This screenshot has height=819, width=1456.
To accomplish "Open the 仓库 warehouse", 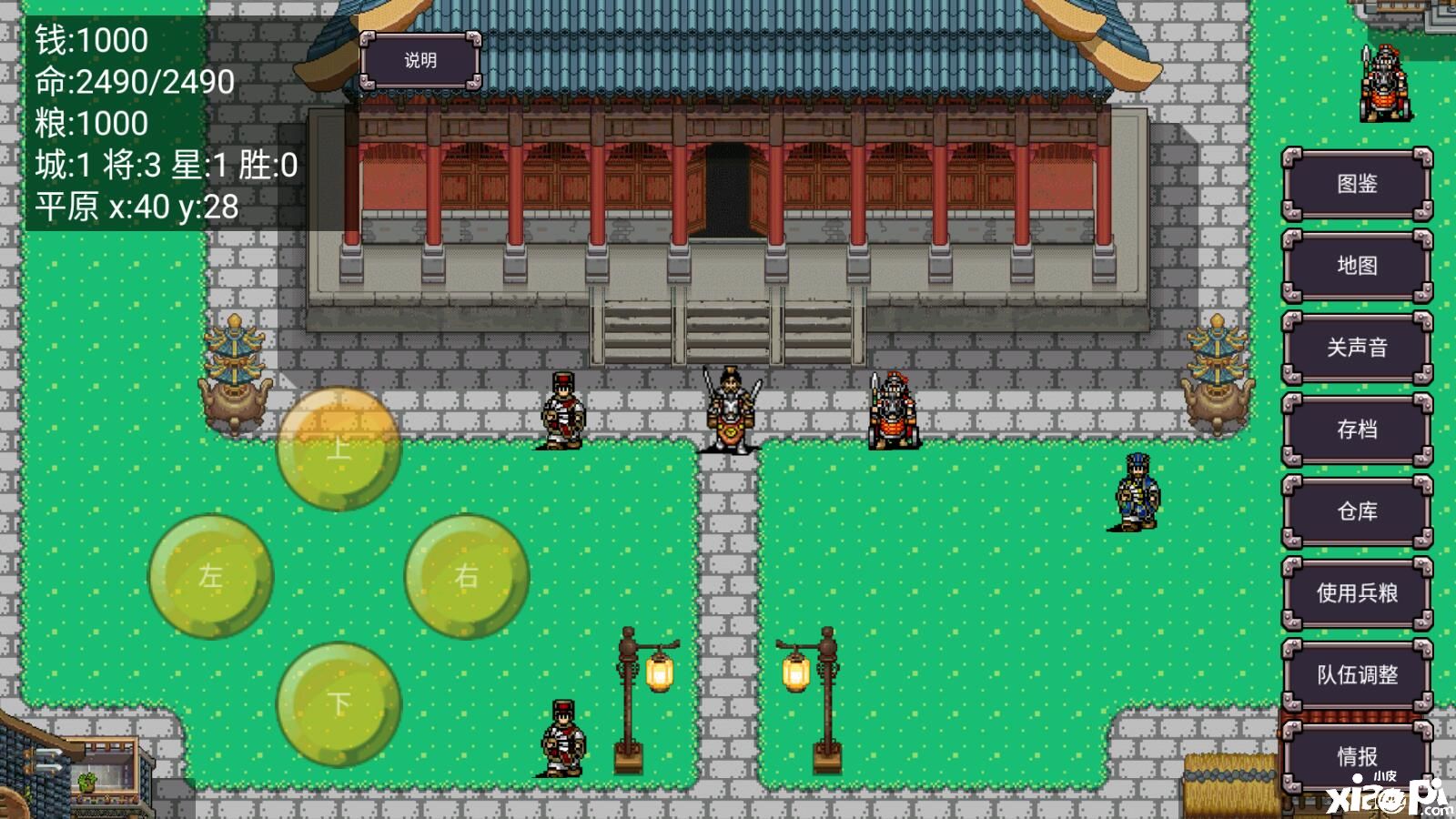I will pos(1357,511).
